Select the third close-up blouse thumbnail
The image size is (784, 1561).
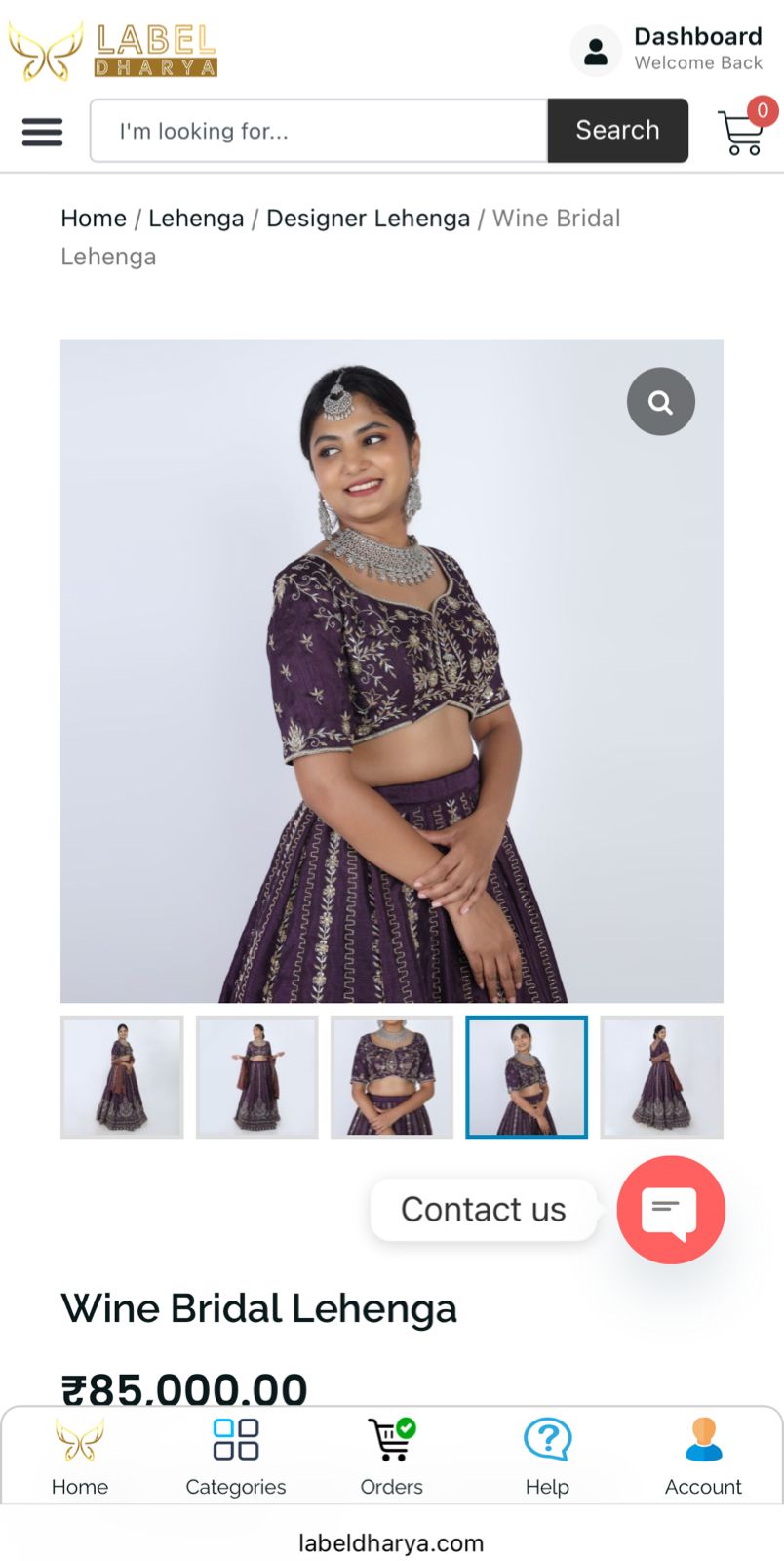pyautogui.click(x=392, y=1077)
